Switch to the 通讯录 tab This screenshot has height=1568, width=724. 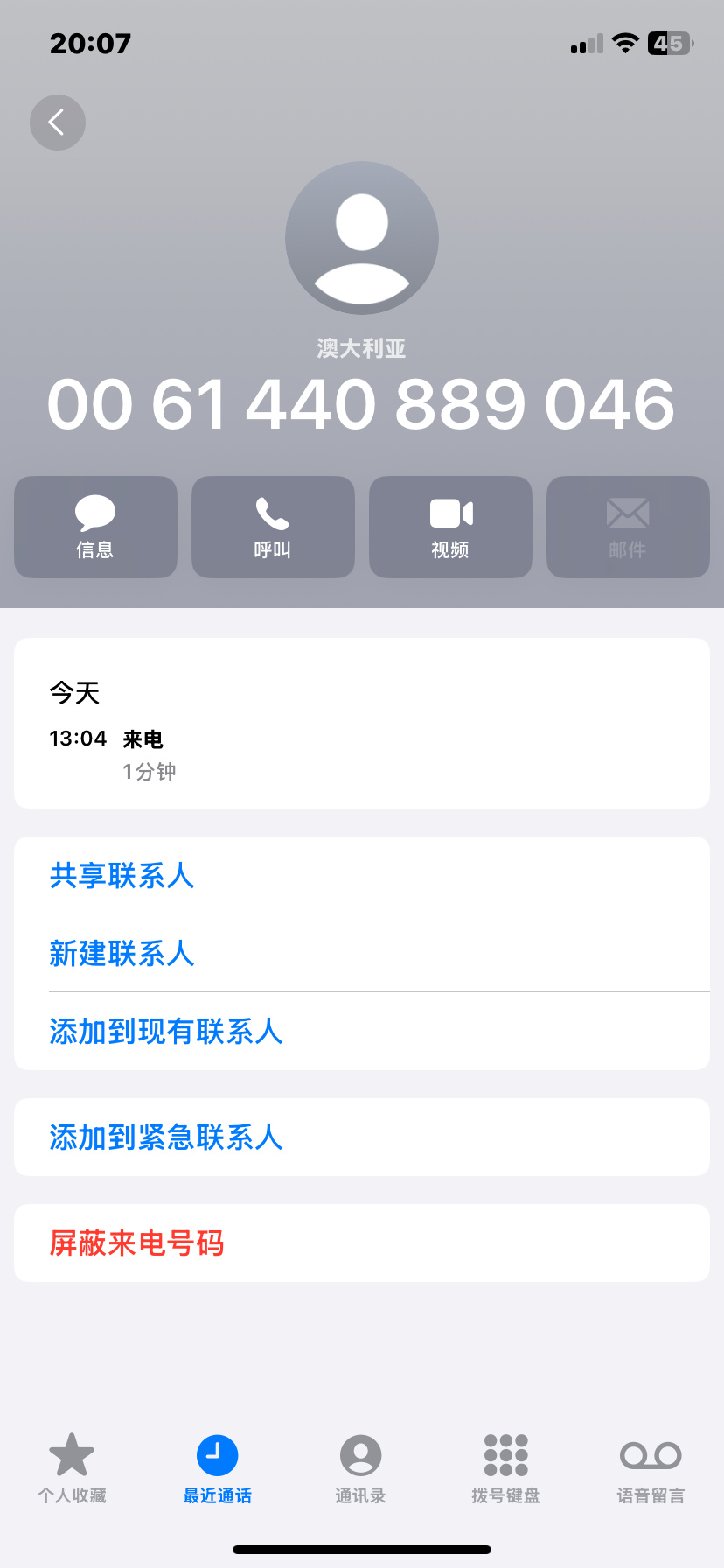[x=360, y=1468]
